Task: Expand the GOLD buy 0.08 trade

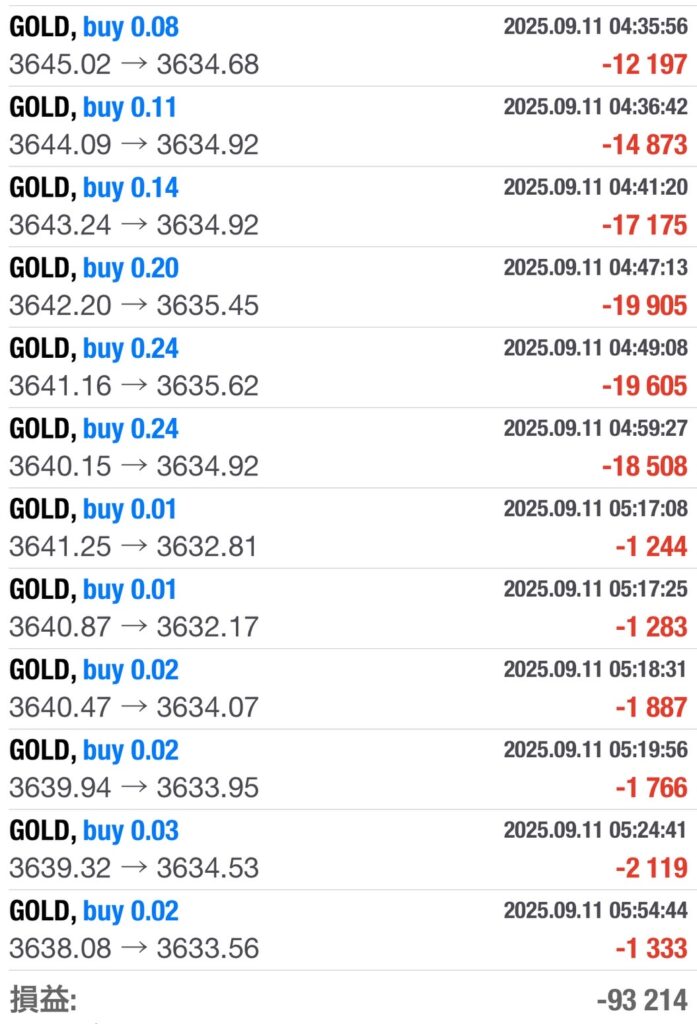Action: click(348, 46)
